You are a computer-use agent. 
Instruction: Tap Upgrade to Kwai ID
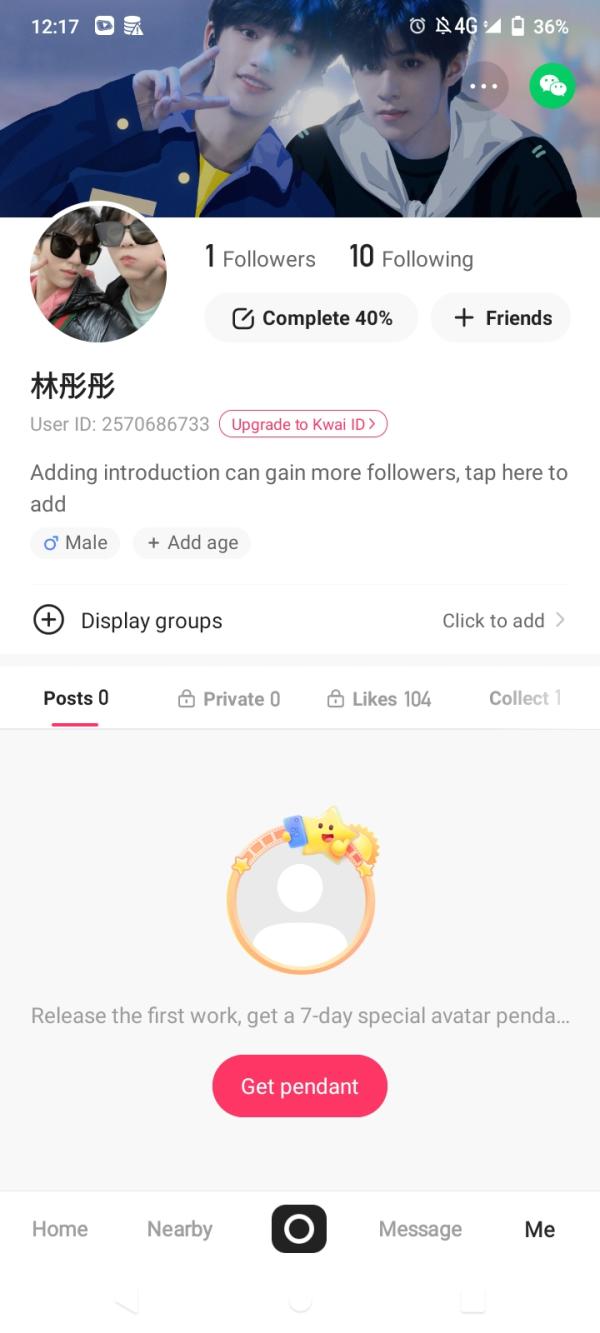tap(303, 424)
